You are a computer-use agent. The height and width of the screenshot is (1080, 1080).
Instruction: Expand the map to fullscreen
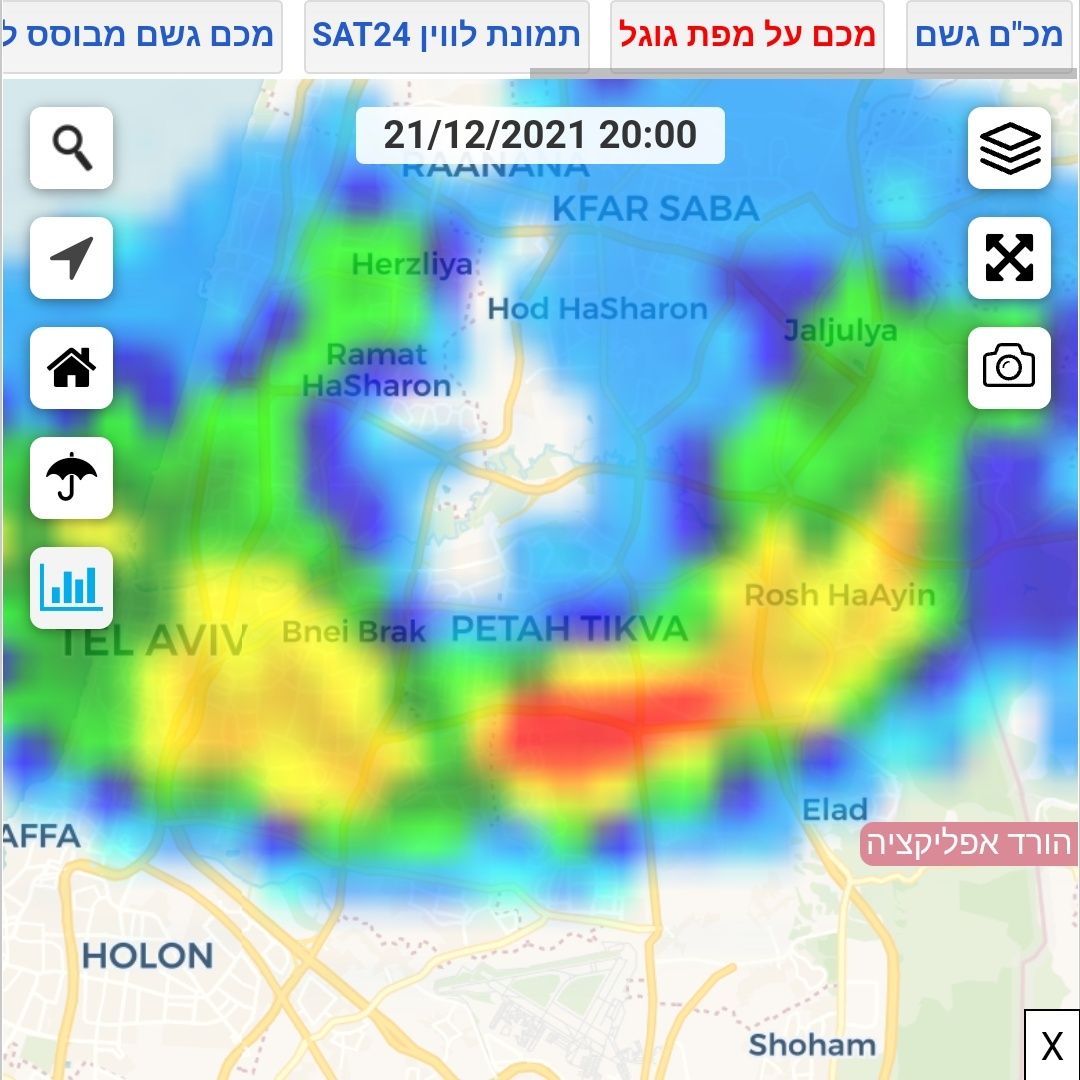[x=1009, y=258]
